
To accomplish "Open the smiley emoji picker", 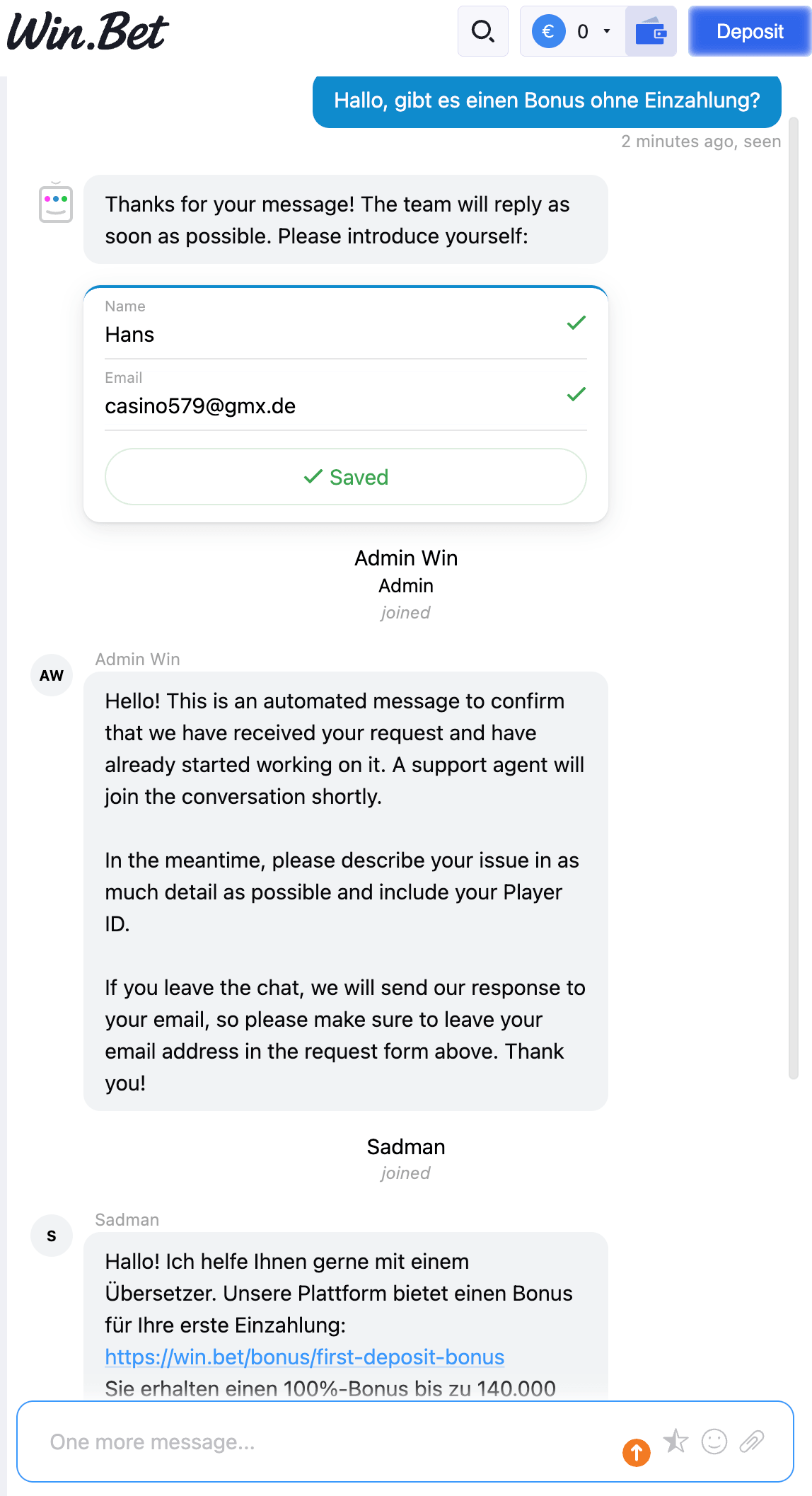I will tap(714, 1442).
